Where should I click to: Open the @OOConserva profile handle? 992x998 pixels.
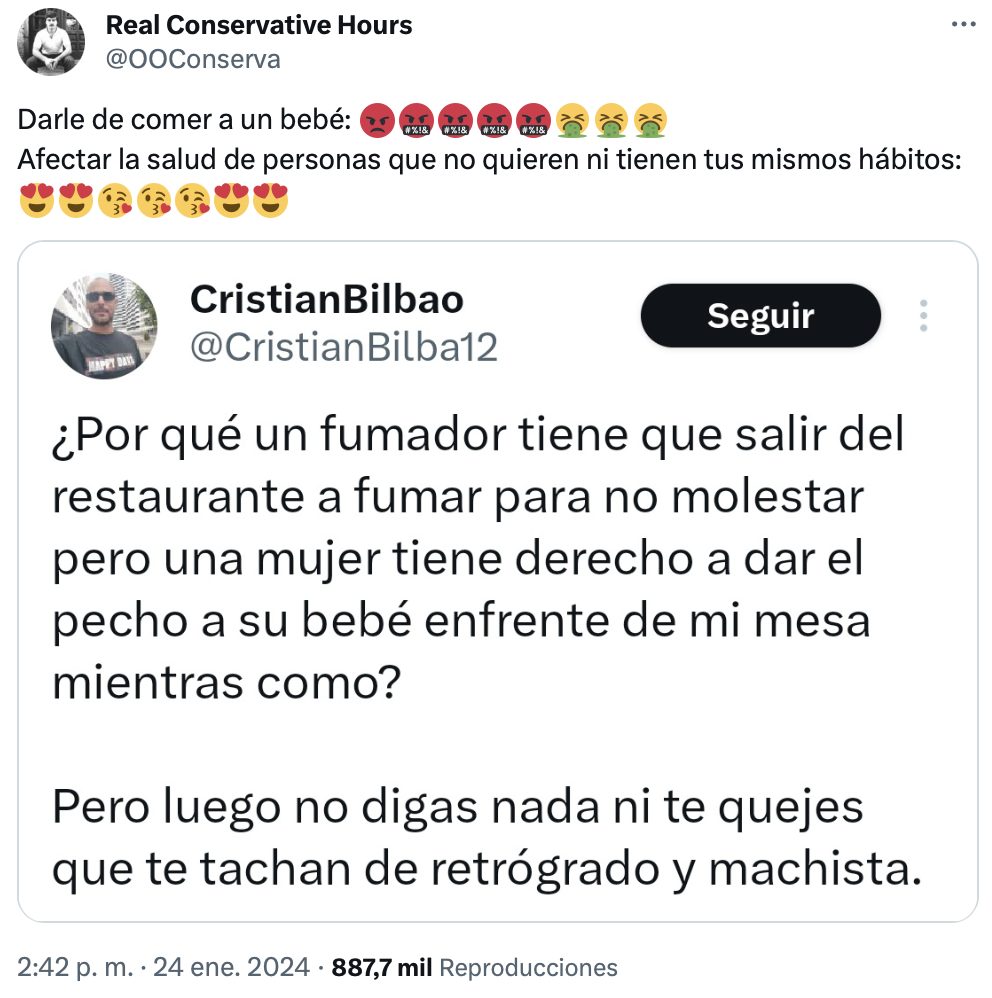click(x=192, y=59)
